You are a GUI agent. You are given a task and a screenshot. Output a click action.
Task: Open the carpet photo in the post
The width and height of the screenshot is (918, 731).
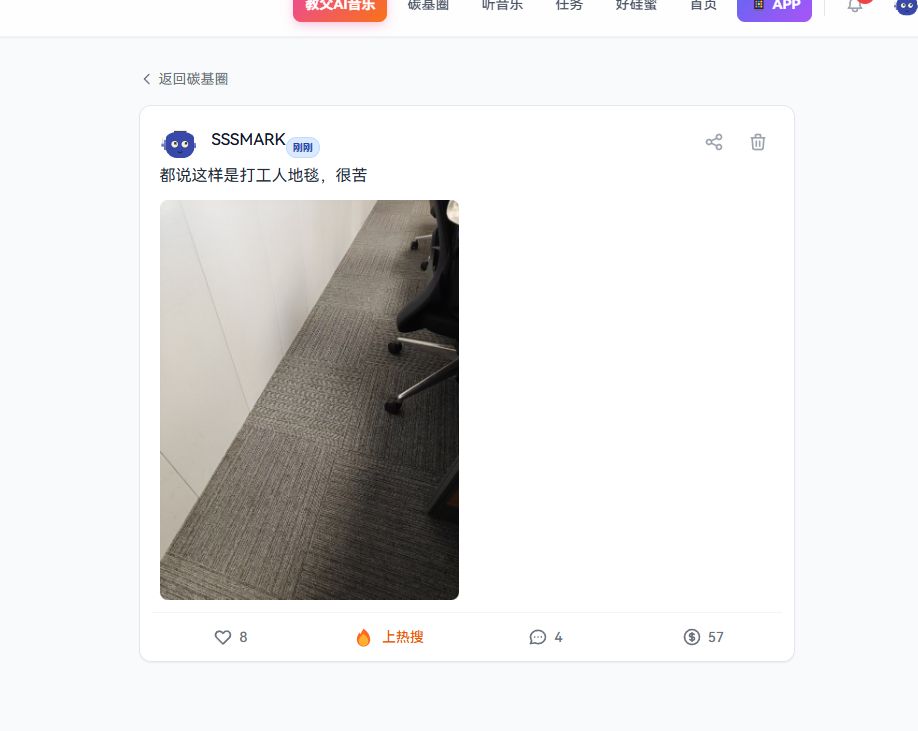click(309, 400)
